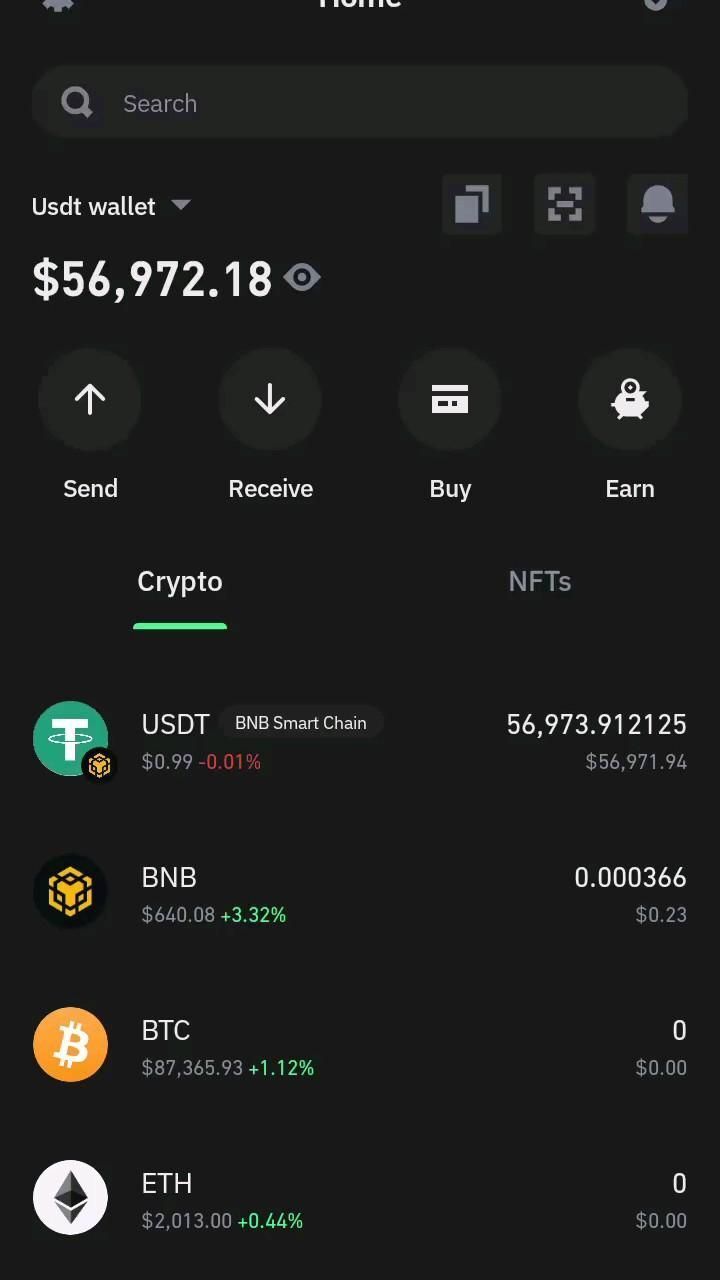Viewport: 720px width, 1280px height.
Task: Switch to the Crypto tab
Action: point(180,582)
